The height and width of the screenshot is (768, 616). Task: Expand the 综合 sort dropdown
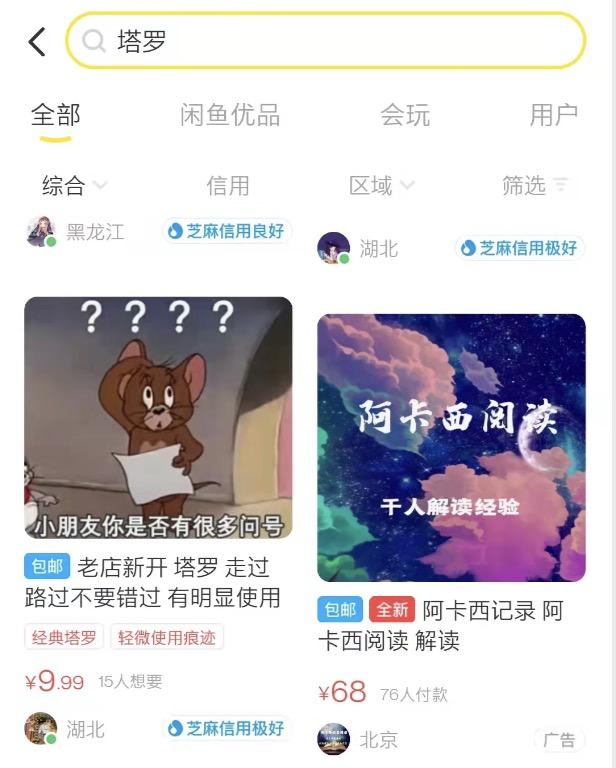click(x=74, y=185)
